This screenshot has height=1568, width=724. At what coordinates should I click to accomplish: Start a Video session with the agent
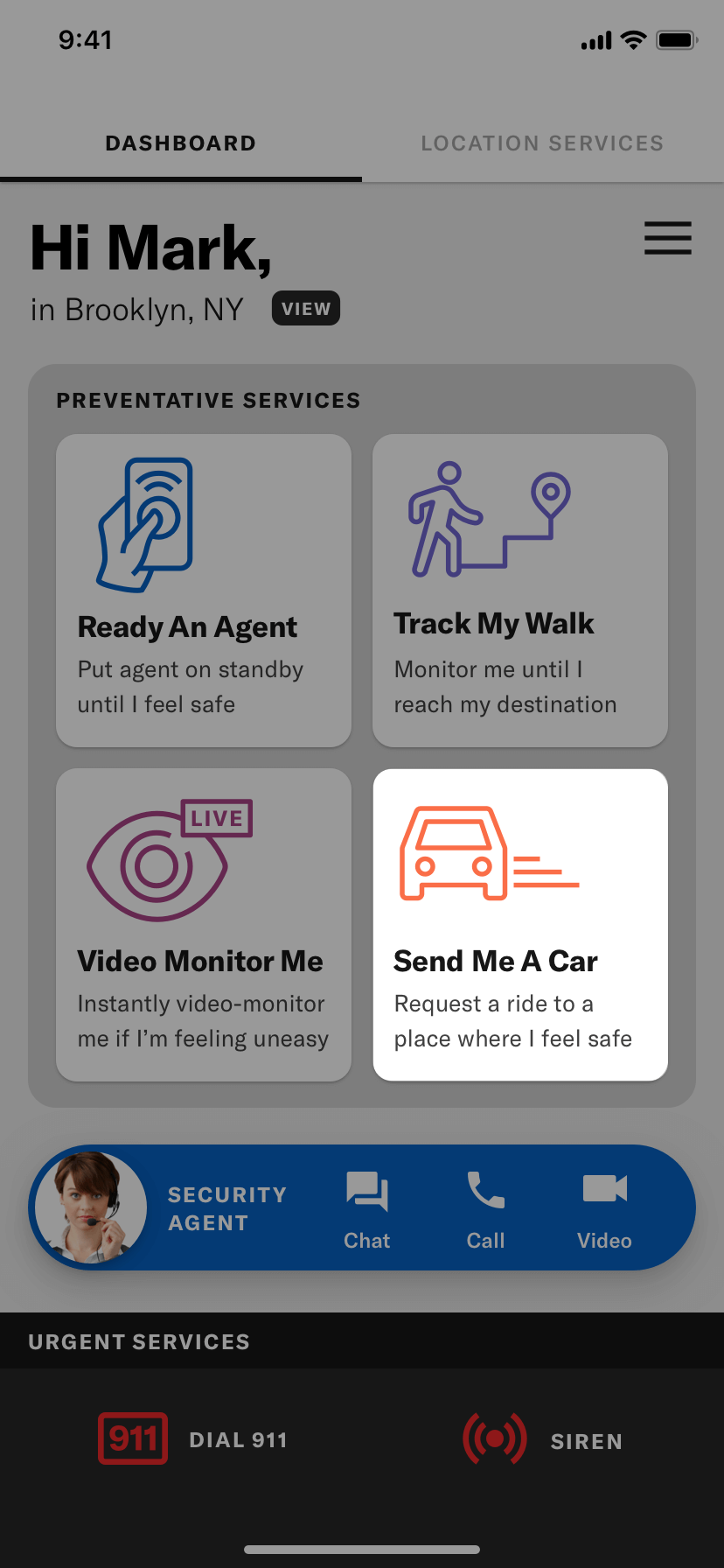pyautogui.click(x=604, y=1207)
